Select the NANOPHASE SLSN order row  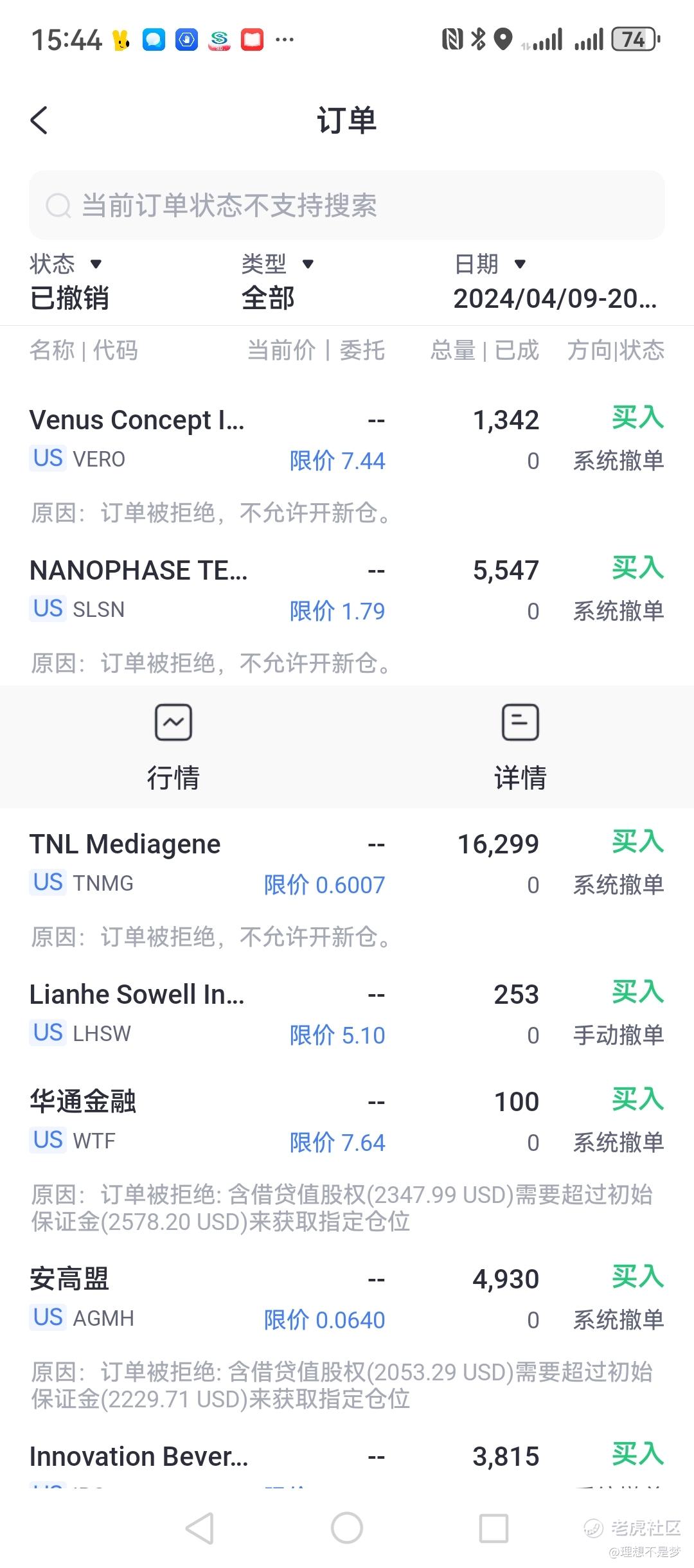pos(347,610)
